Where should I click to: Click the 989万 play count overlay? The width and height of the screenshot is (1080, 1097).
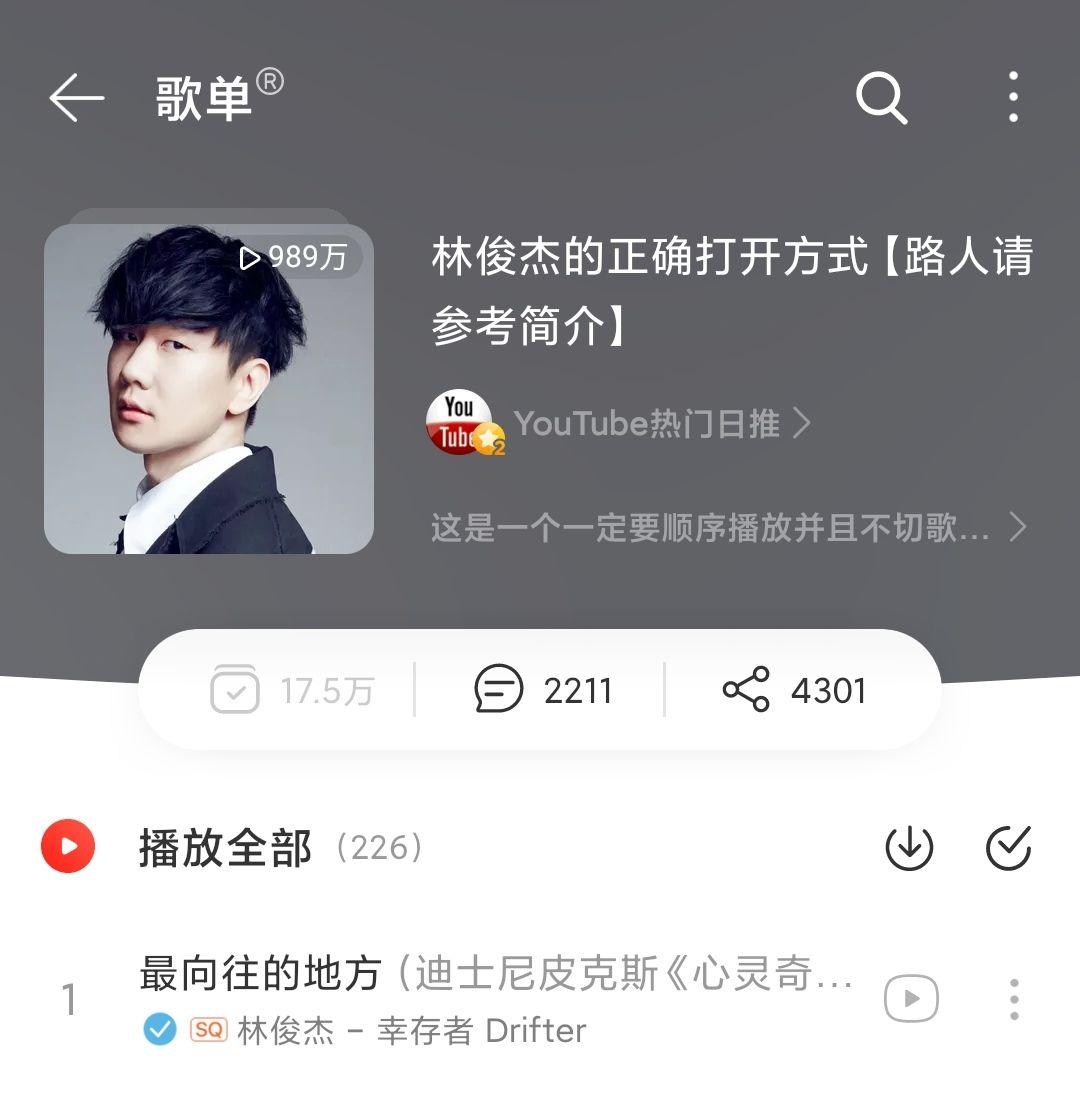coord(295,258)
